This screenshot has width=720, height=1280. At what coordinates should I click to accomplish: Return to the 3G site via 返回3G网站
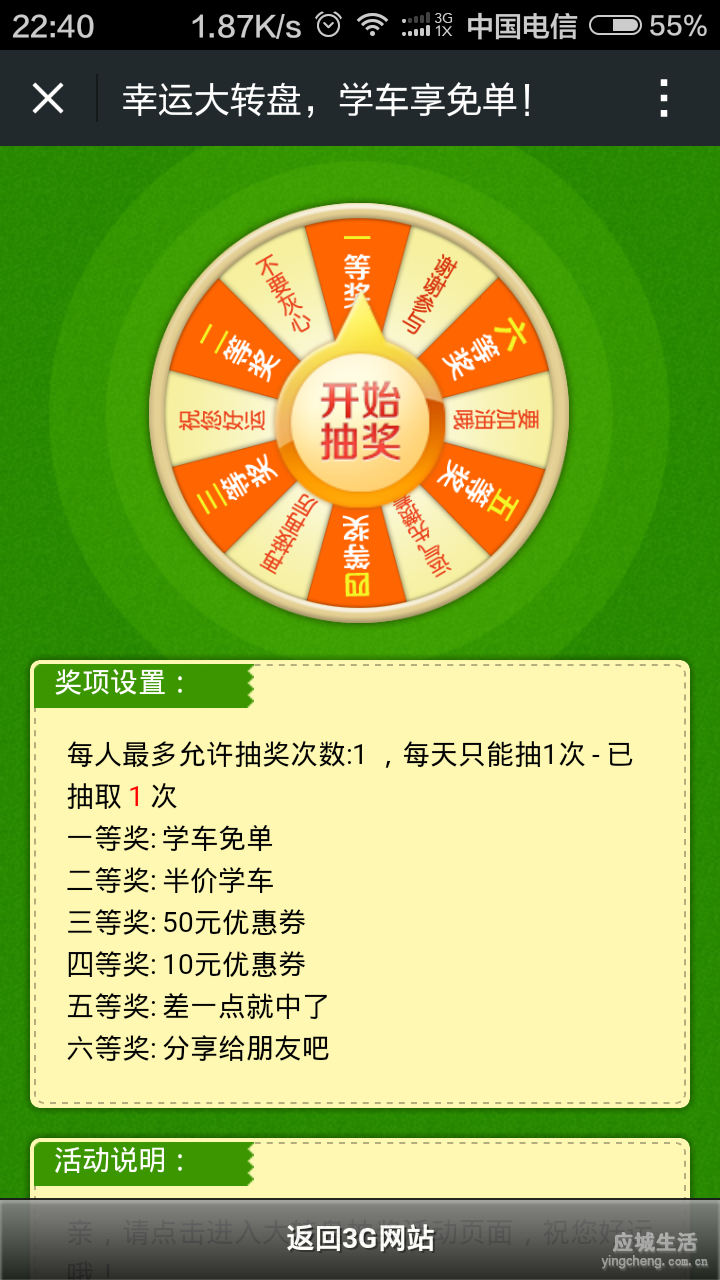click(x=360, y=1238)
